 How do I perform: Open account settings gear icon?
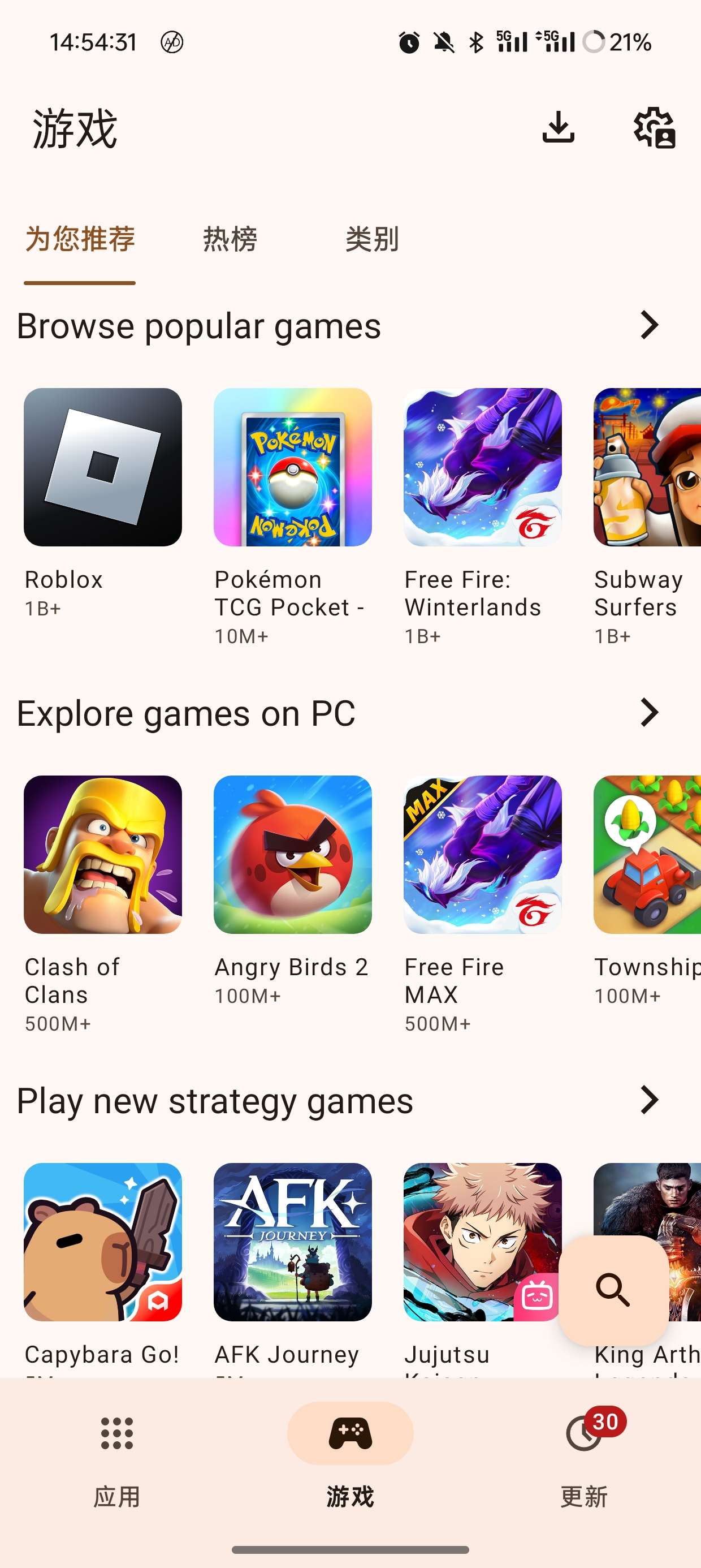[655, 127]
